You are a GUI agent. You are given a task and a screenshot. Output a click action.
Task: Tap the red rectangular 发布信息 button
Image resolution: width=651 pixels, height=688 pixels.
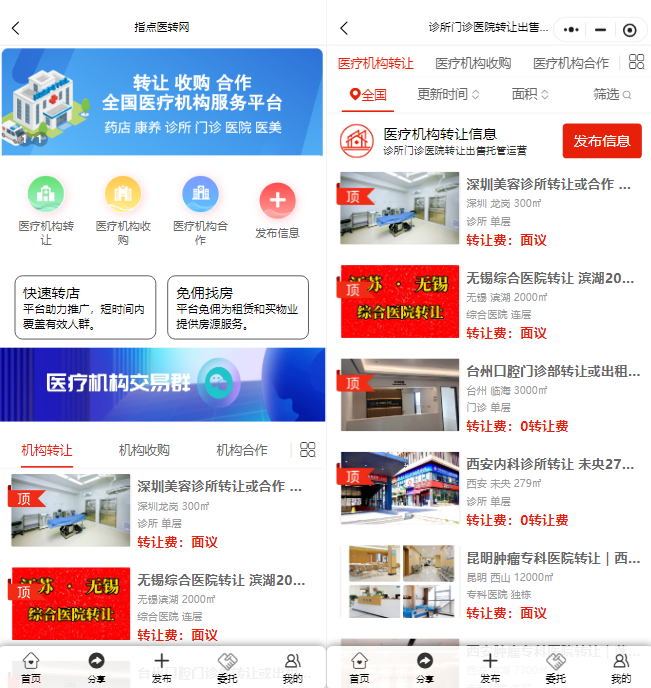tap(601, 141)
